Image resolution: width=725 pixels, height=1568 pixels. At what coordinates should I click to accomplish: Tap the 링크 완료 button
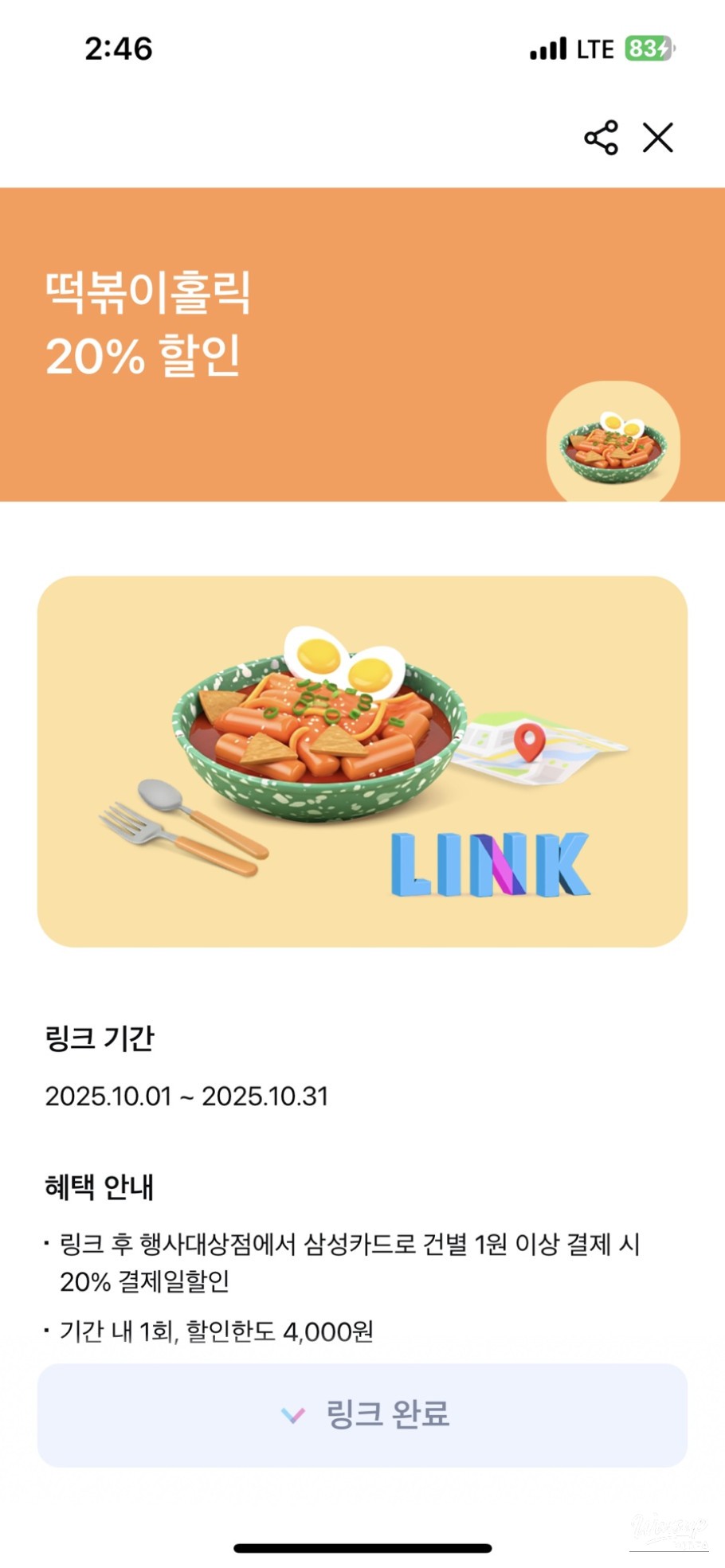[x=362, y=1415]
